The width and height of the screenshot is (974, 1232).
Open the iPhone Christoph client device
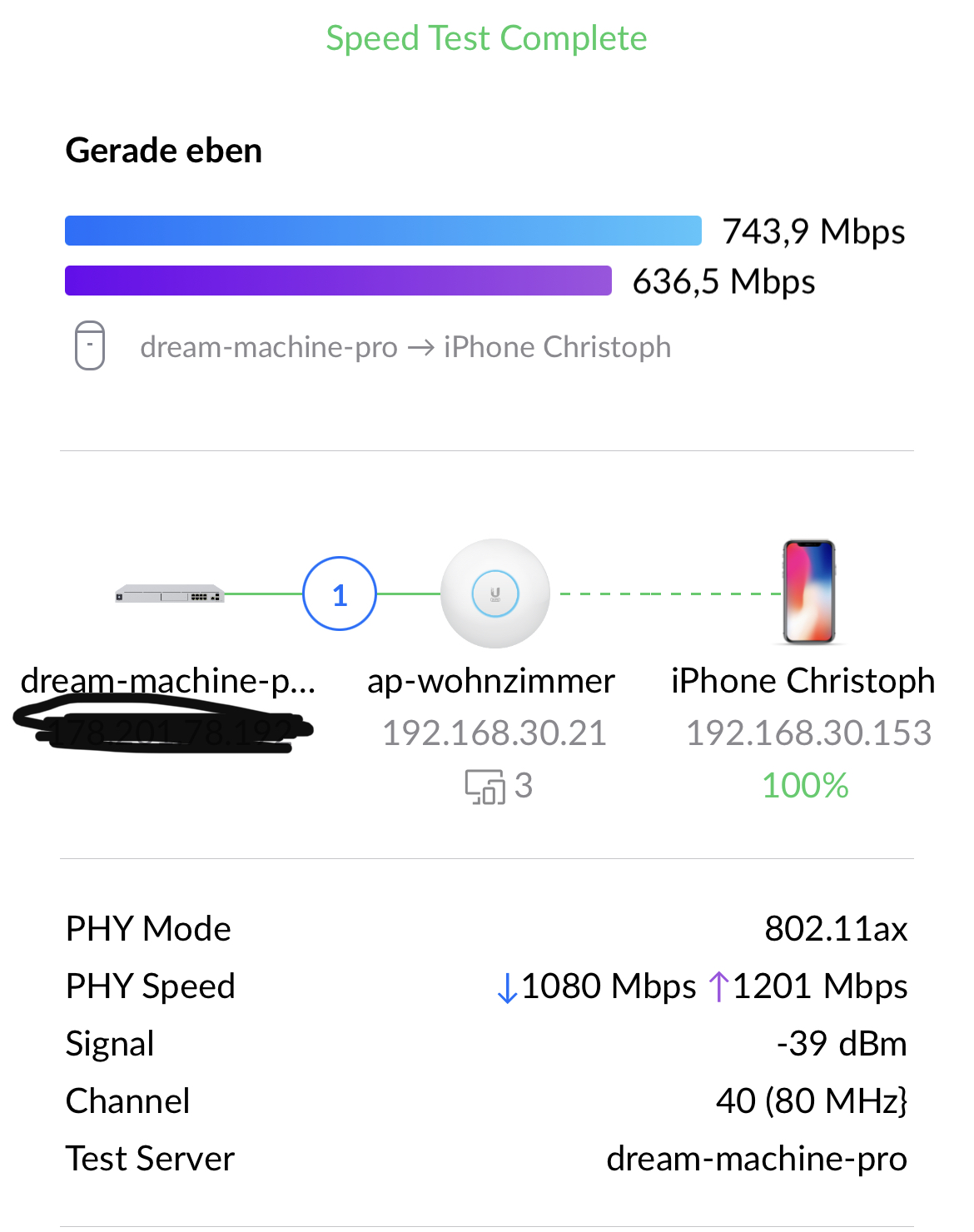(x=808, y=593)
